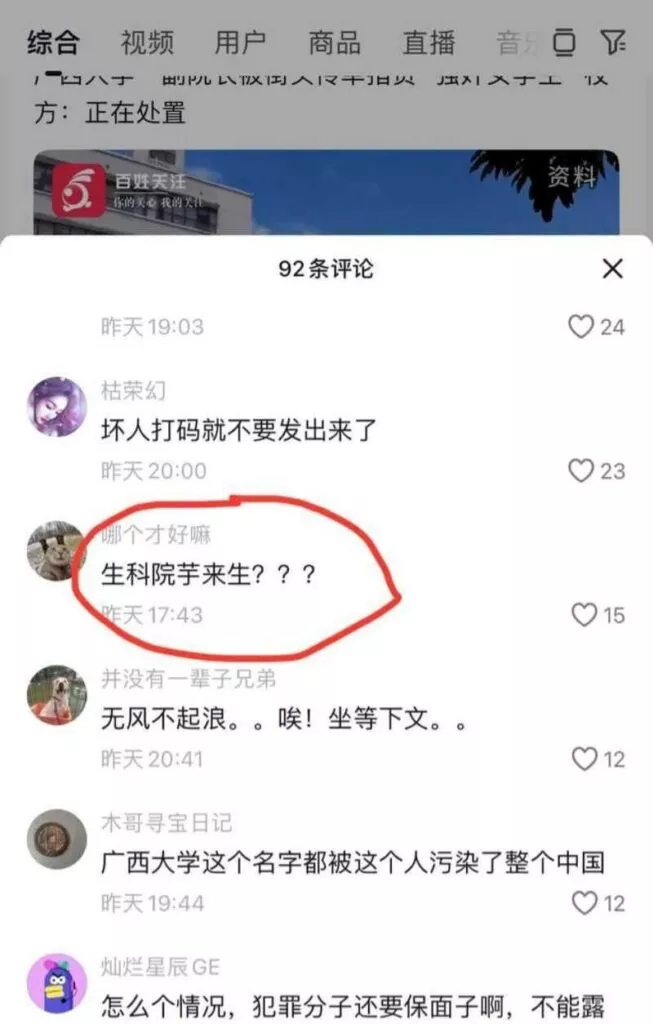Switch to the 视频 tab
The image size is (653, 1024).
click(x=147, y=42)
